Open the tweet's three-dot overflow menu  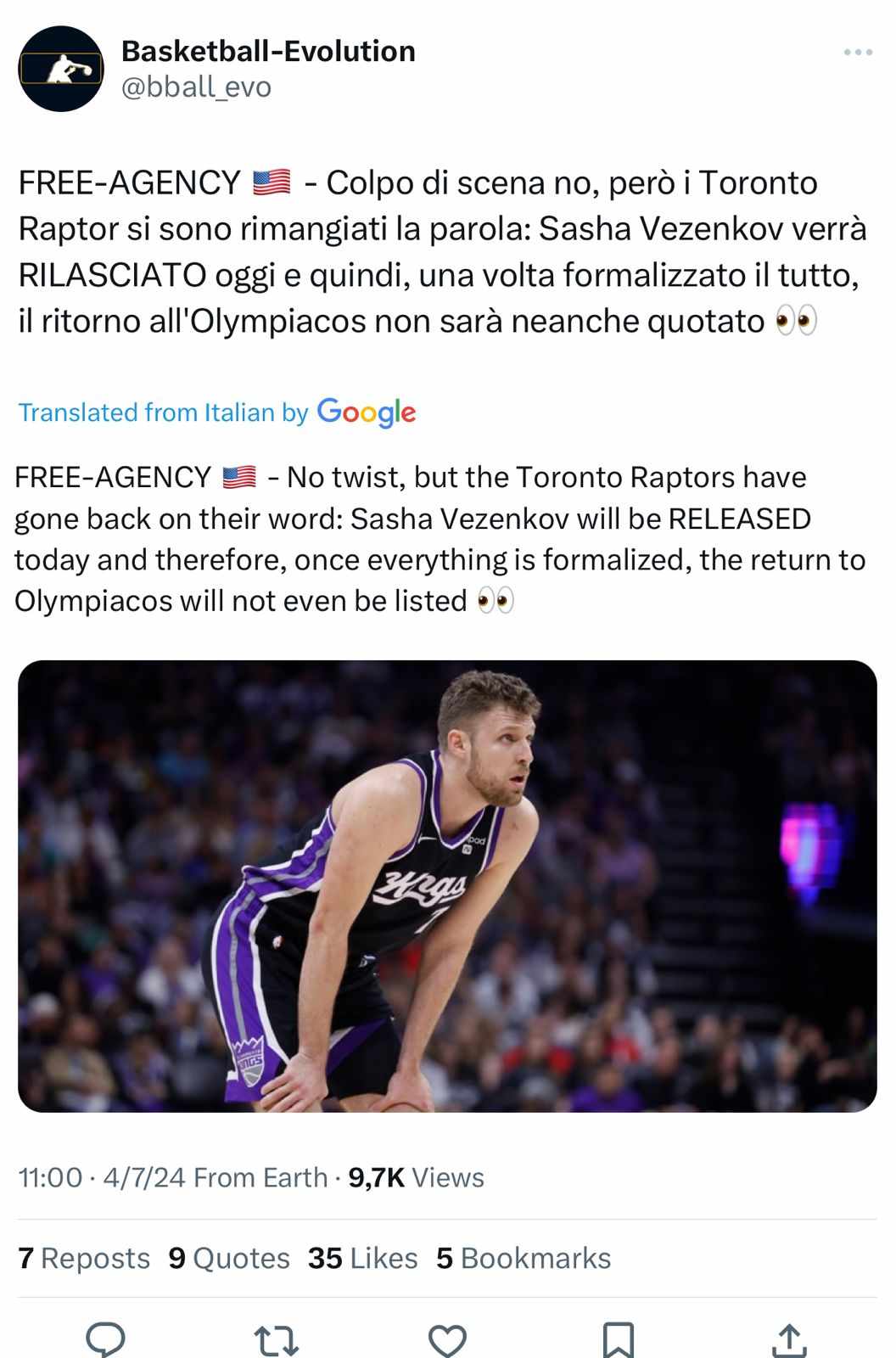pos(858,53)
